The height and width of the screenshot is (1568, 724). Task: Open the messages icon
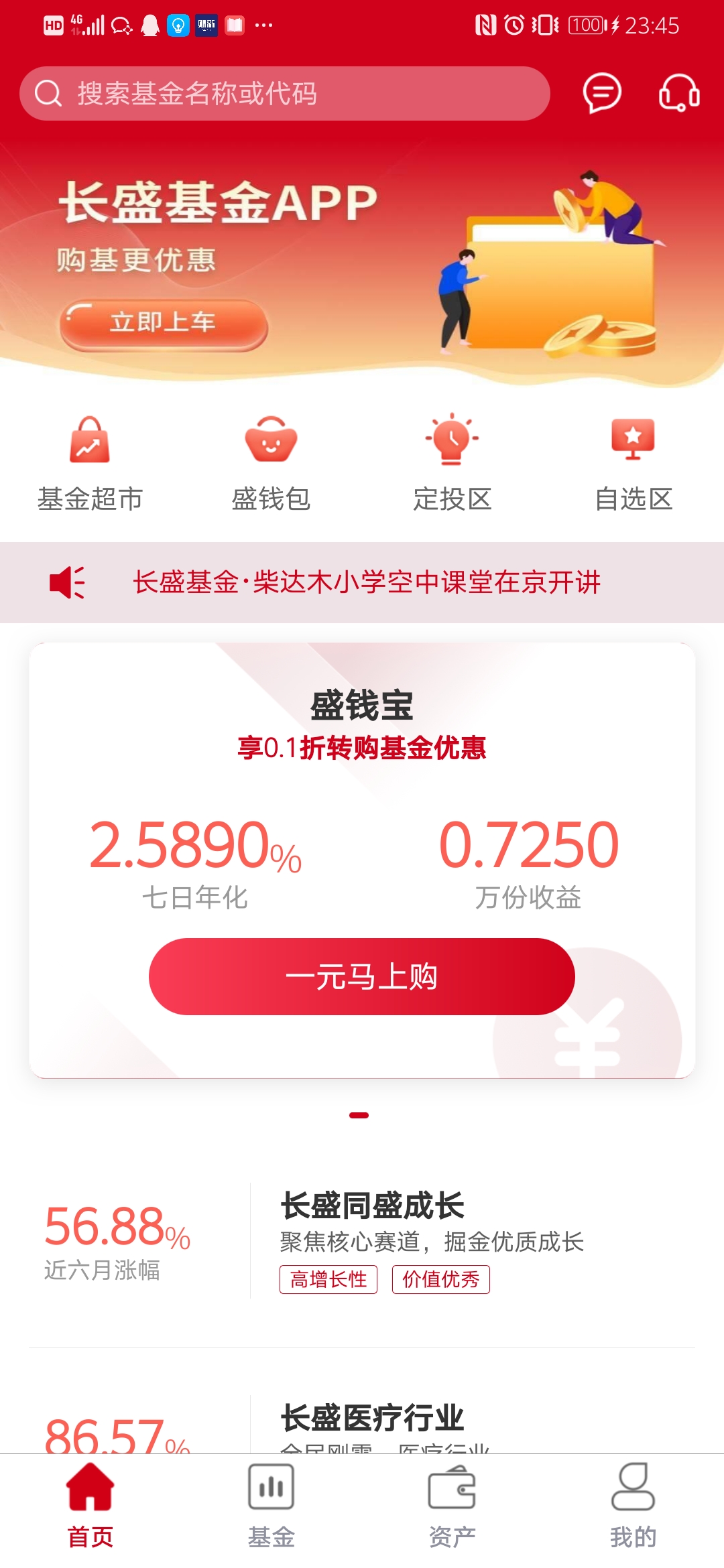point(601,92)
